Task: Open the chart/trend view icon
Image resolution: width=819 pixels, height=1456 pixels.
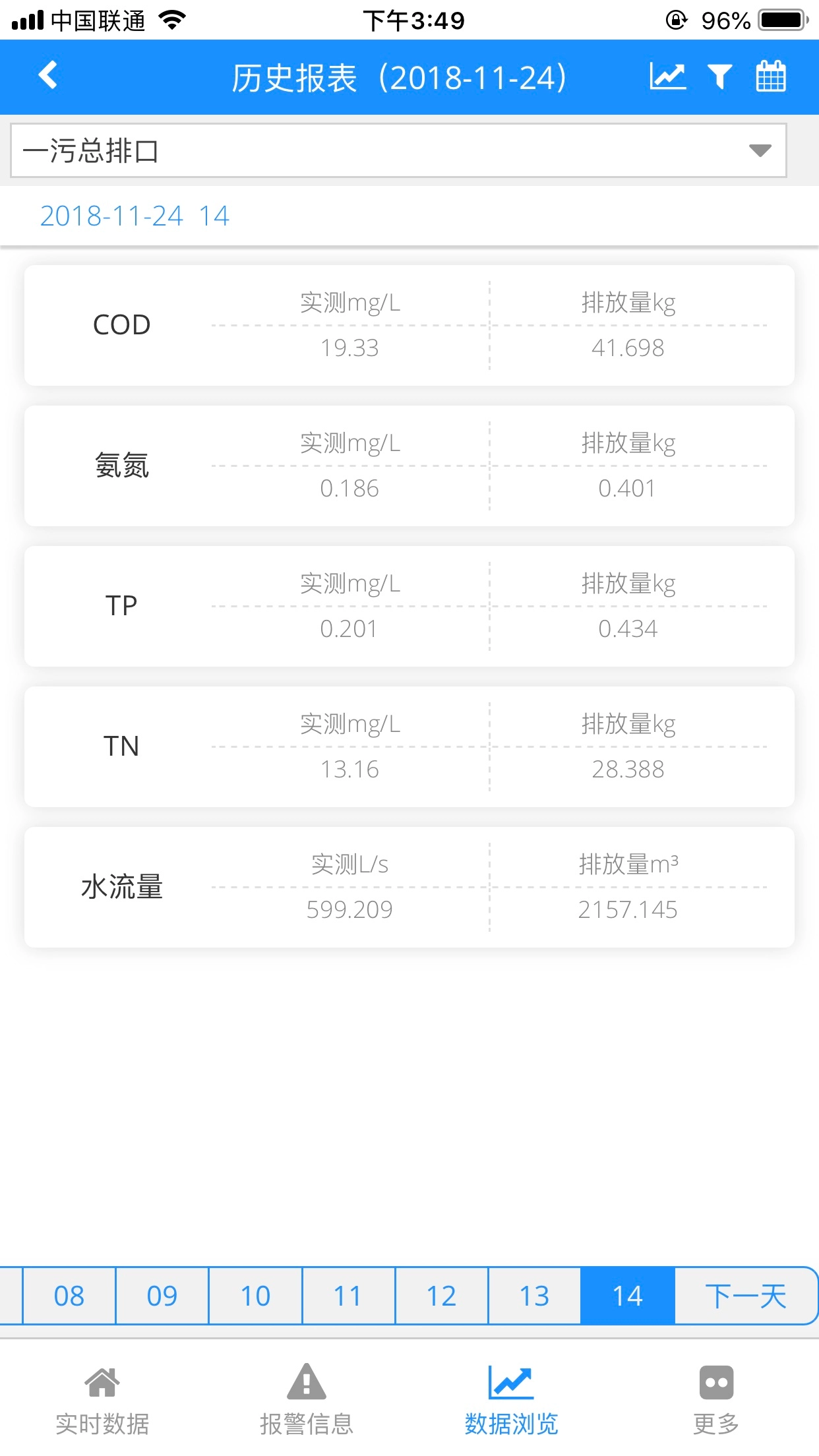Action: (669, 76)
